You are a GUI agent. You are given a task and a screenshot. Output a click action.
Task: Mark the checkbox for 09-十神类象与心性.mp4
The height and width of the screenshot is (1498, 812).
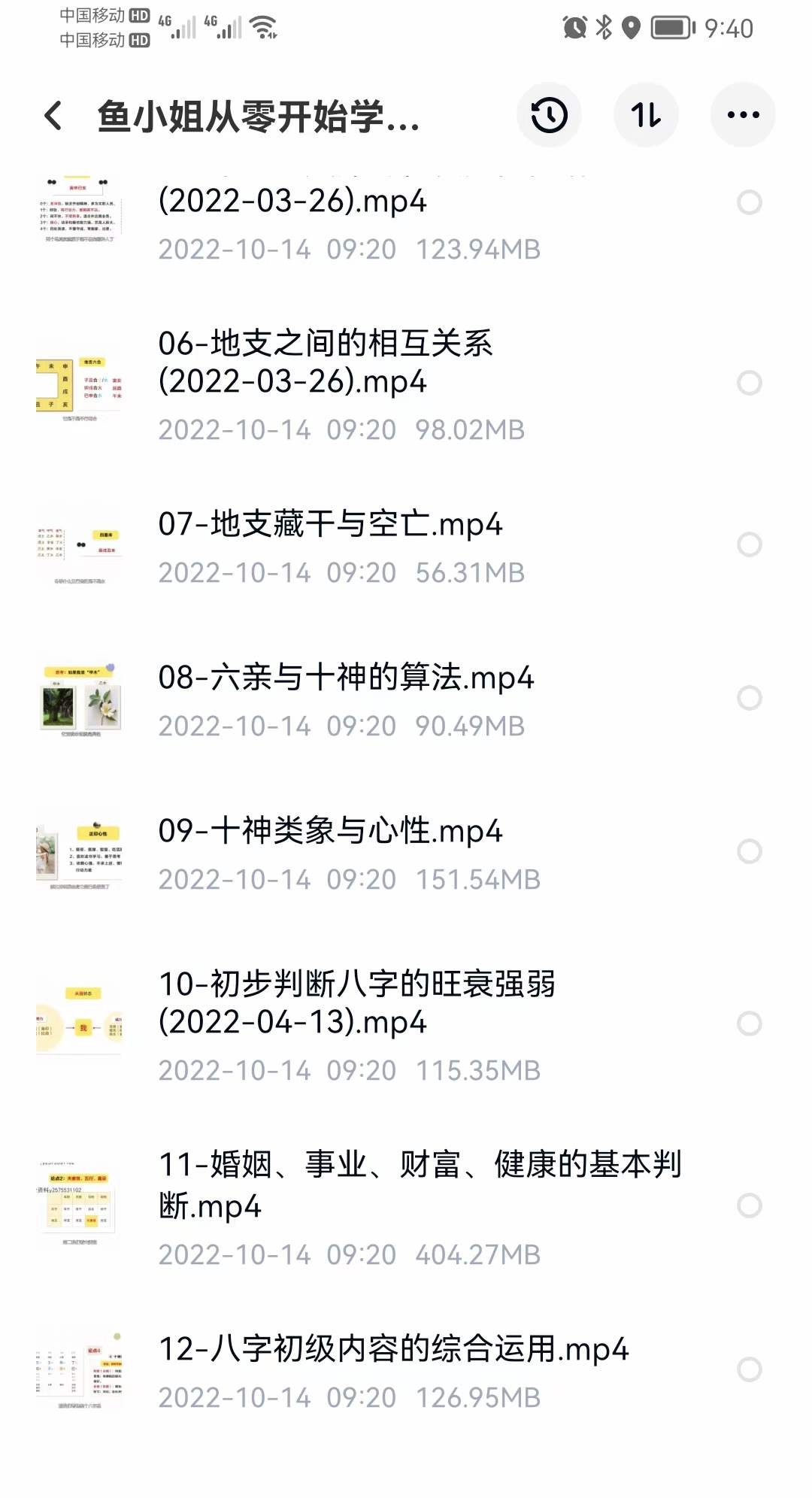(750, 848)
